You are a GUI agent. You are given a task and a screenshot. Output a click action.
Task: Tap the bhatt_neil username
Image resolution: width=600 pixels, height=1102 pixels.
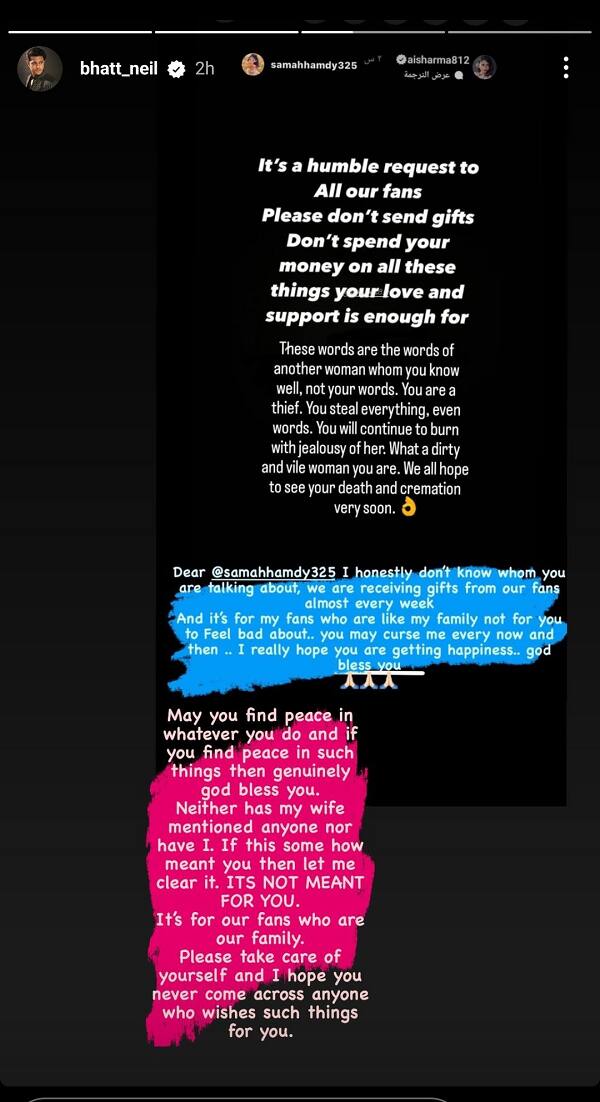point(119,69)
